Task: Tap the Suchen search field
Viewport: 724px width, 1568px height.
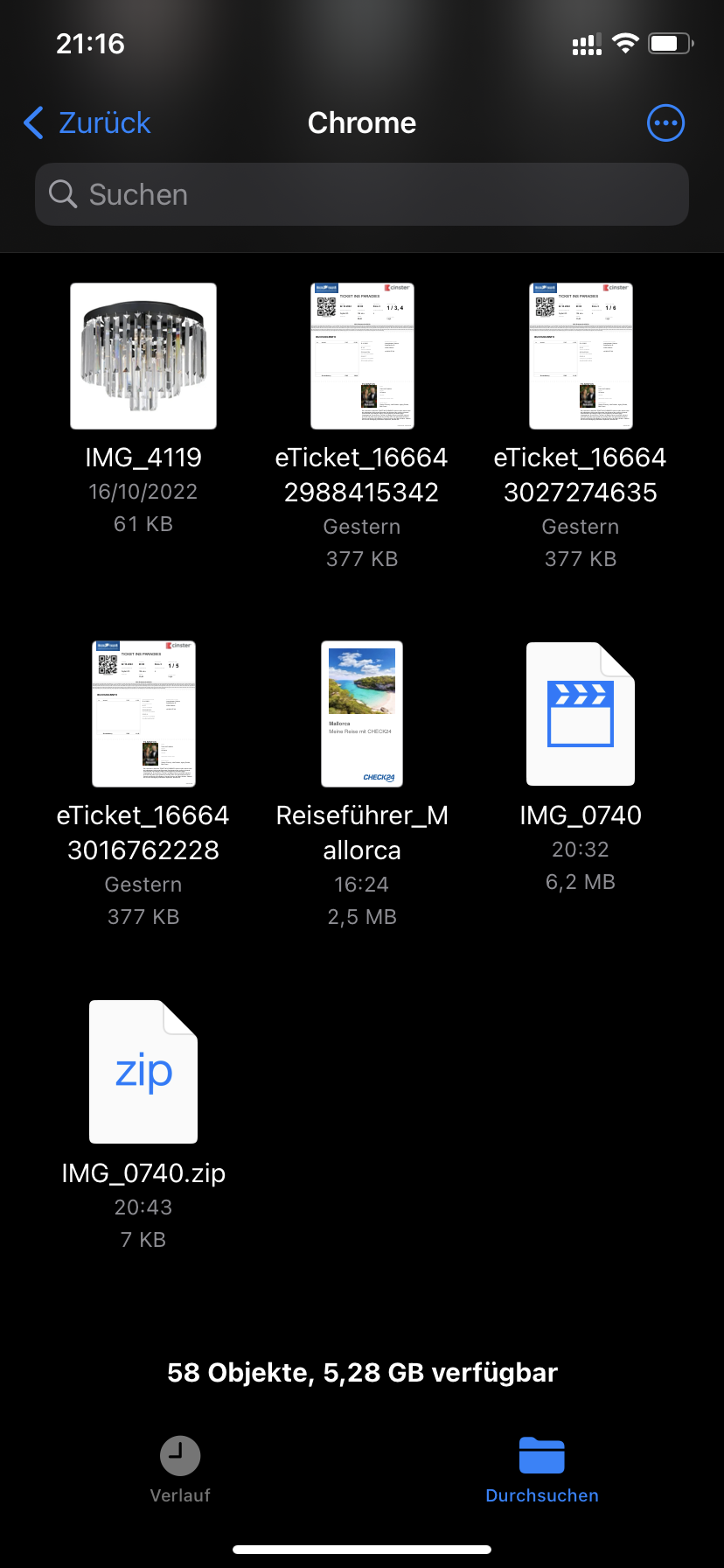Action: coord(362,194)
